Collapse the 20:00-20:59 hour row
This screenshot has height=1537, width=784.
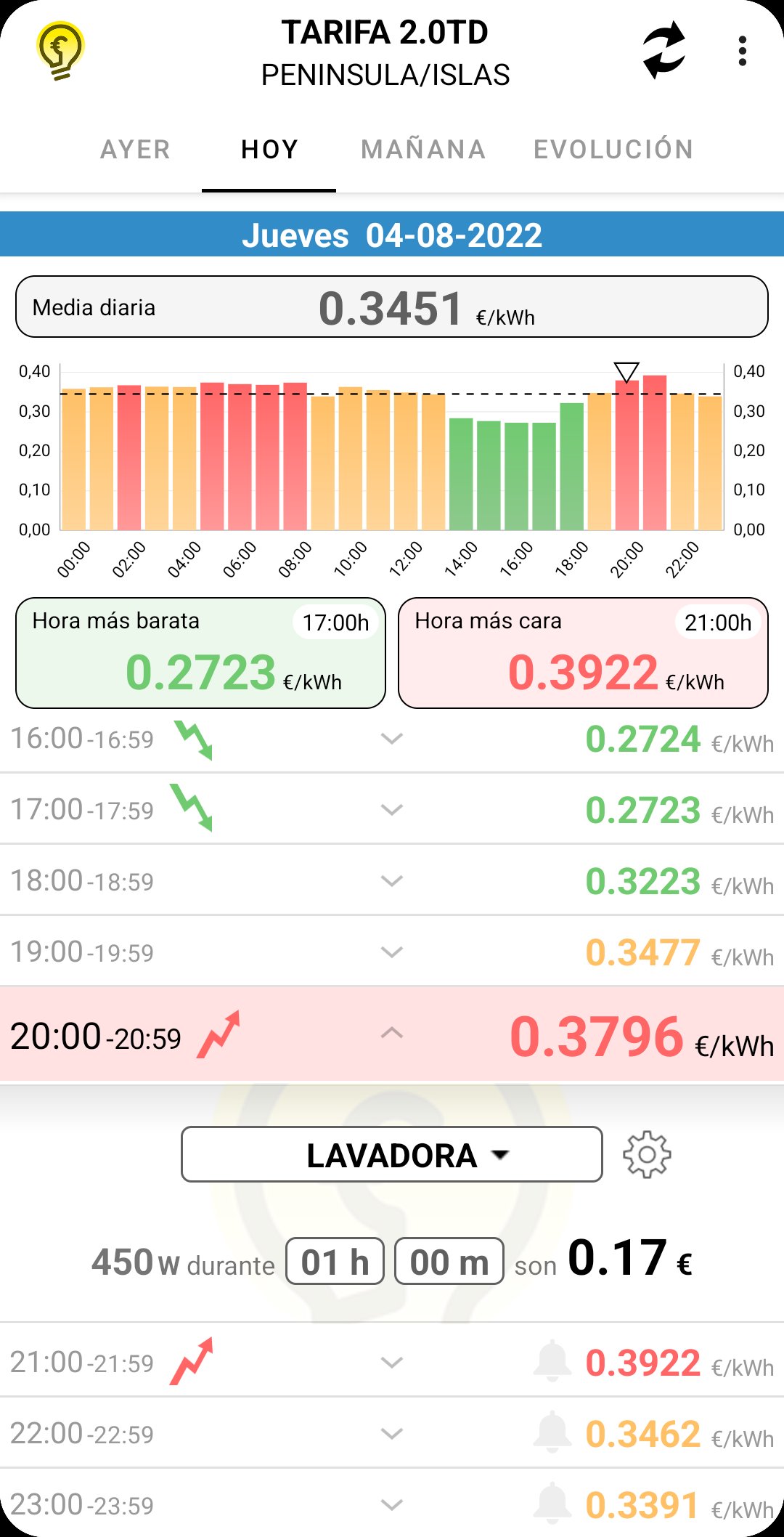[392, 1033]
